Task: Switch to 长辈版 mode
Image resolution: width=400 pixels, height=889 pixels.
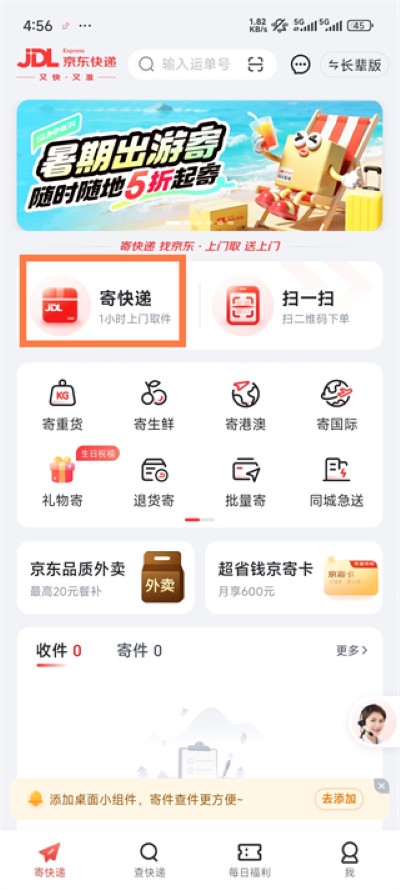Action: click(x=355, y=65)
